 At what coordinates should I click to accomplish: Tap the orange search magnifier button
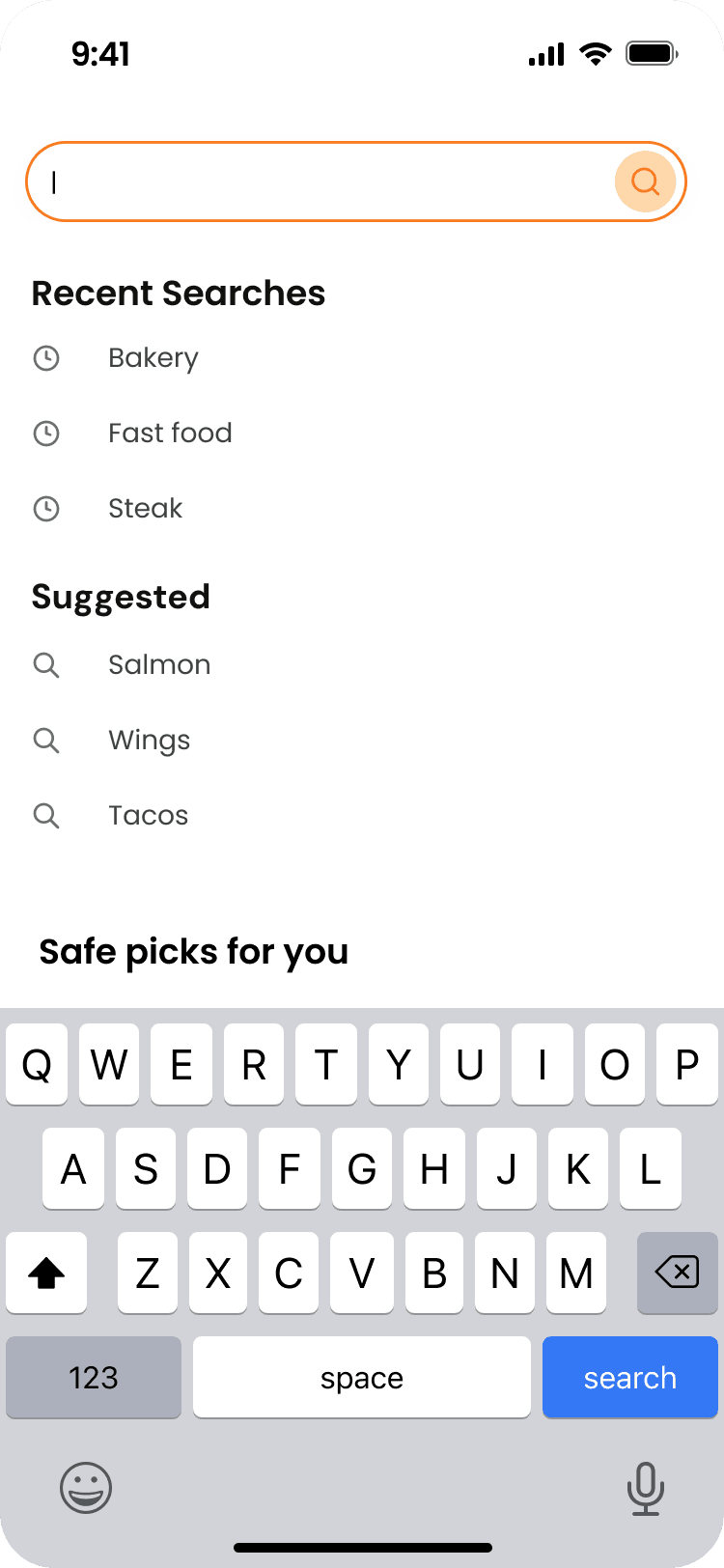645,182
